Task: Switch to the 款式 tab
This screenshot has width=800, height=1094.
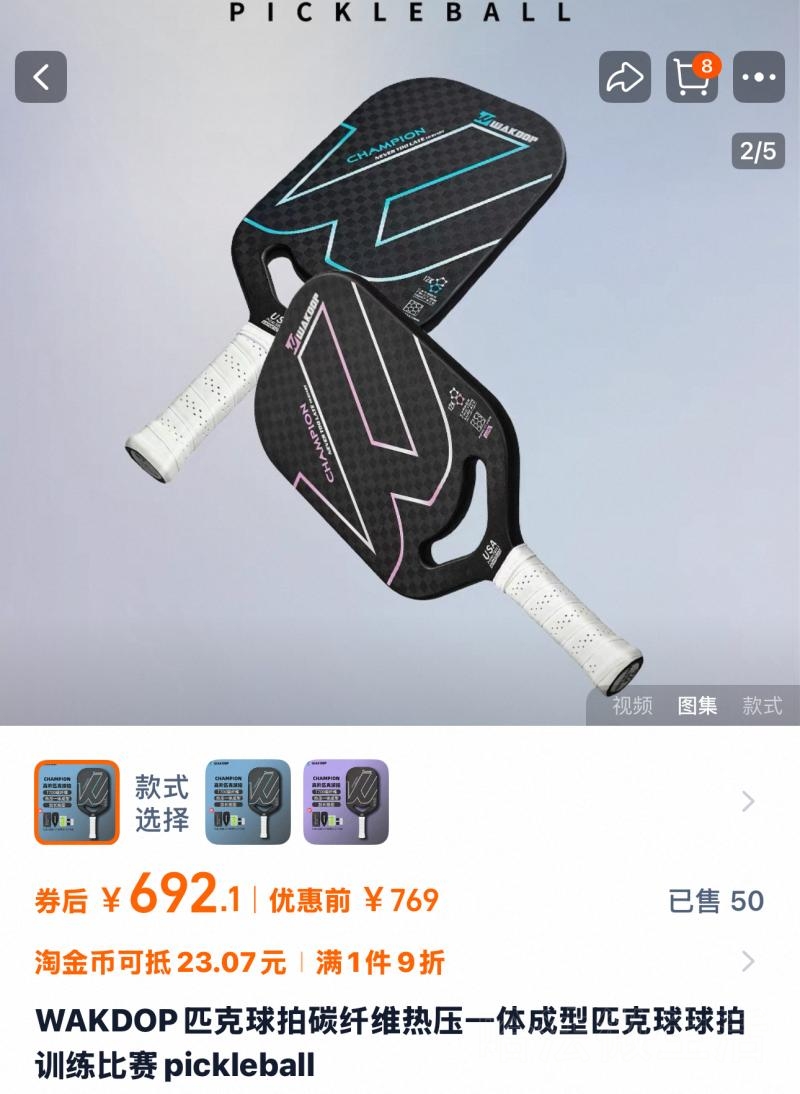Action: (x=762, y=706)
